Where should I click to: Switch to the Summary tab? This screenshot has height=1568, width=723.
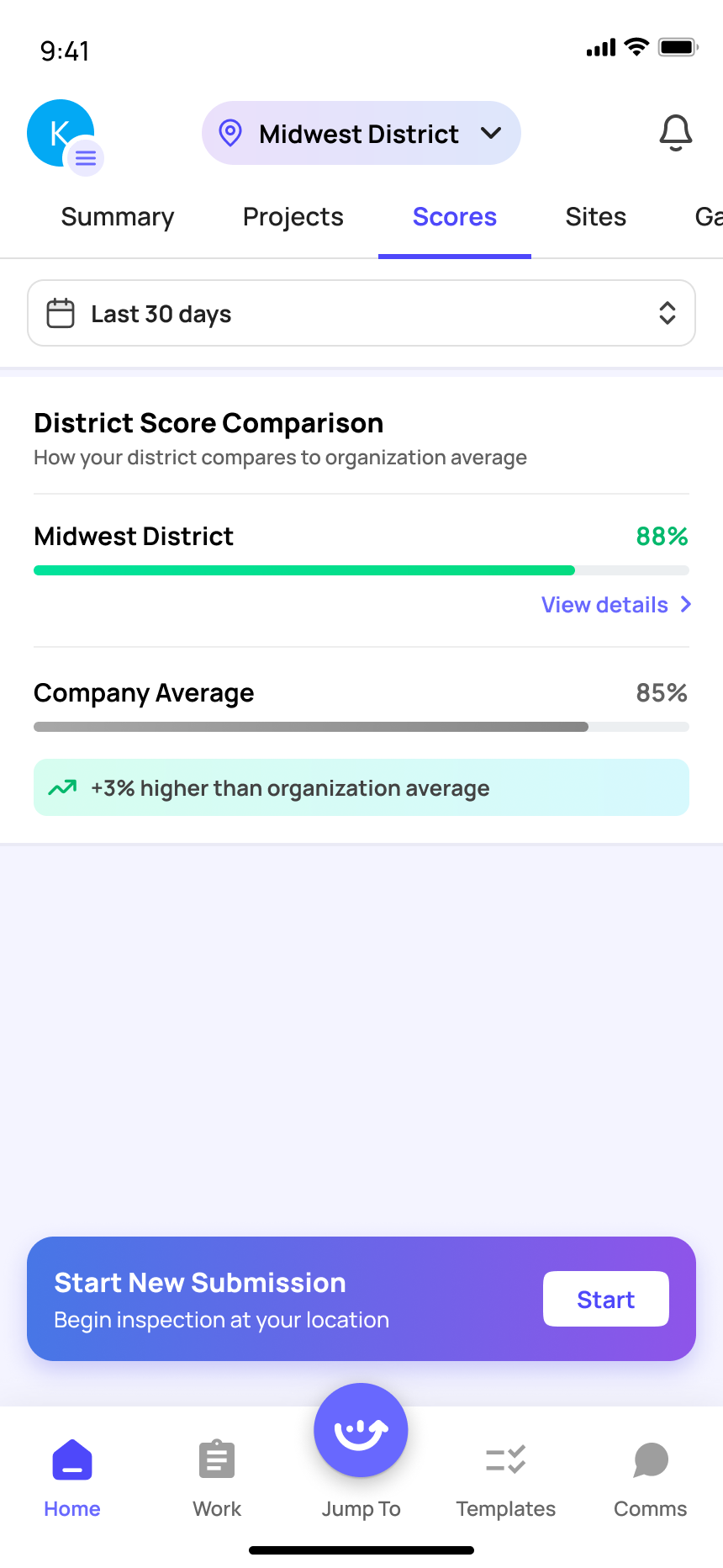pos(118,217)
